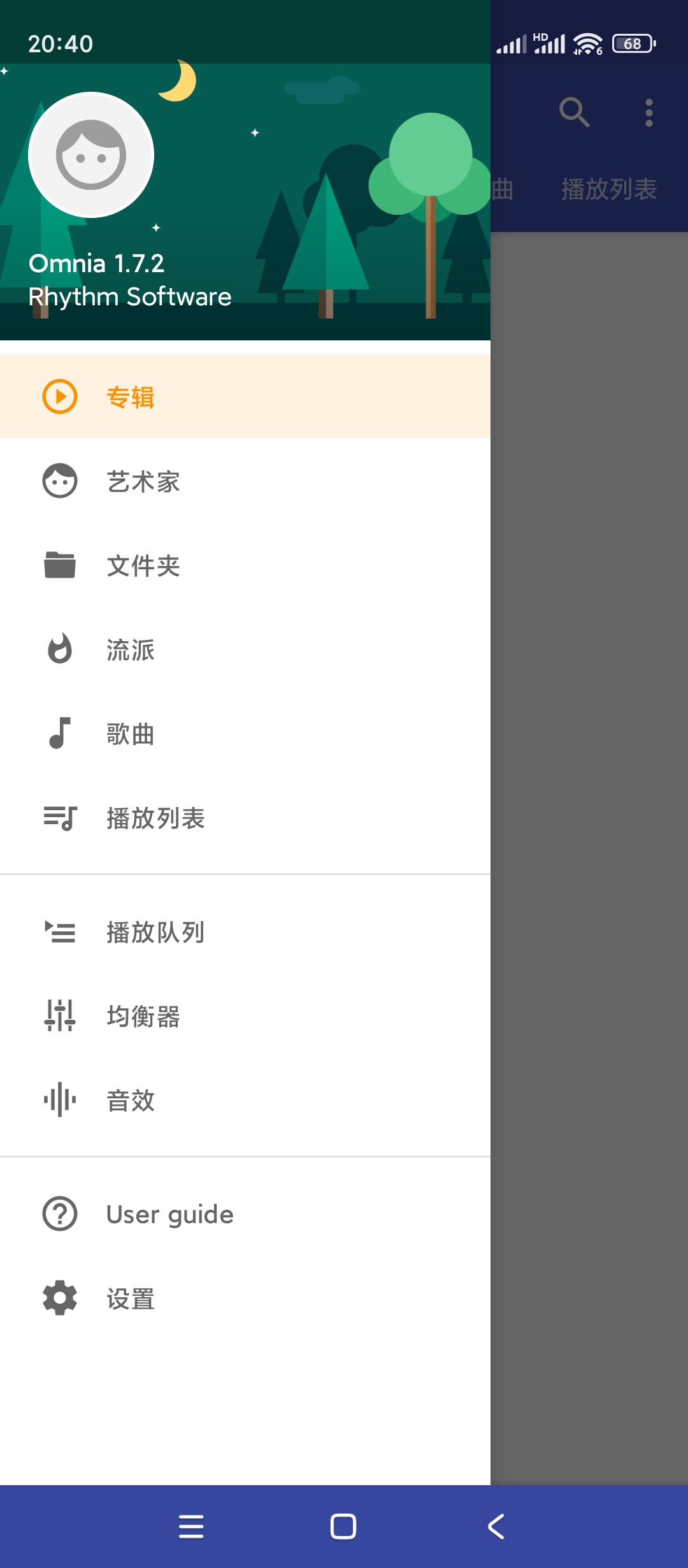
Task: Open 播放队列 (Play queue) icon
Action: [59, 932]
